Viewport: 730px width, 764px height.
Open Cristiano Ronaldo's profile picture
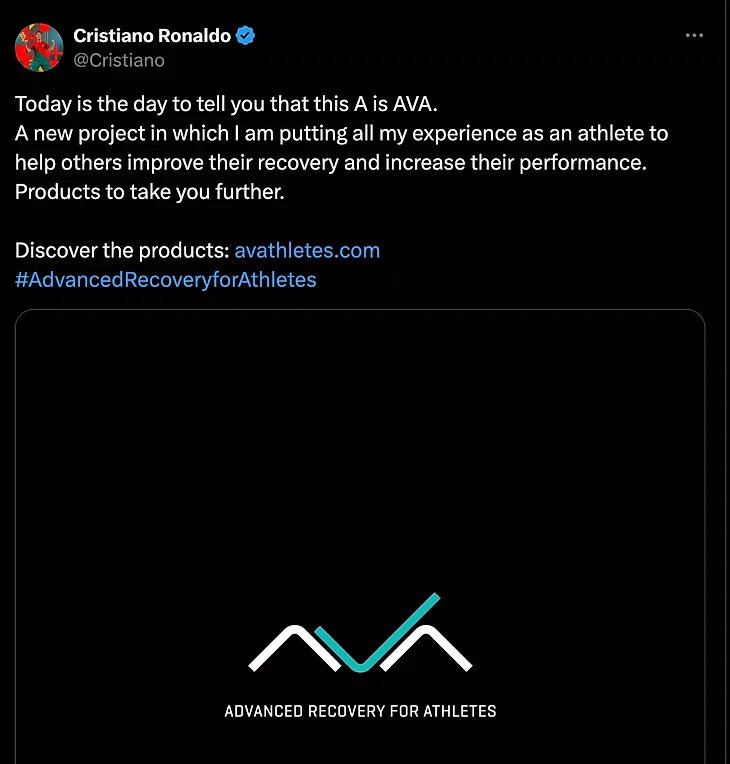pyautogui.click(x=37, y=47)
